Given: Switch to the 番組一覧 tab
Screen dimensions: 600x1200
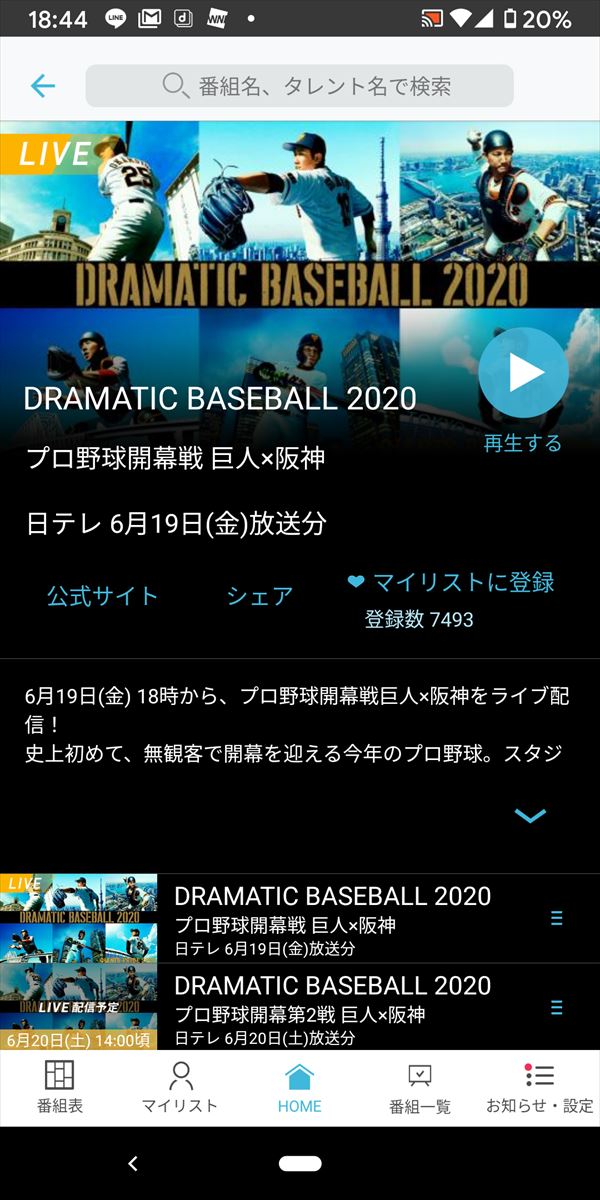Looking at the screenshot, I should [x=420, y=1088].
